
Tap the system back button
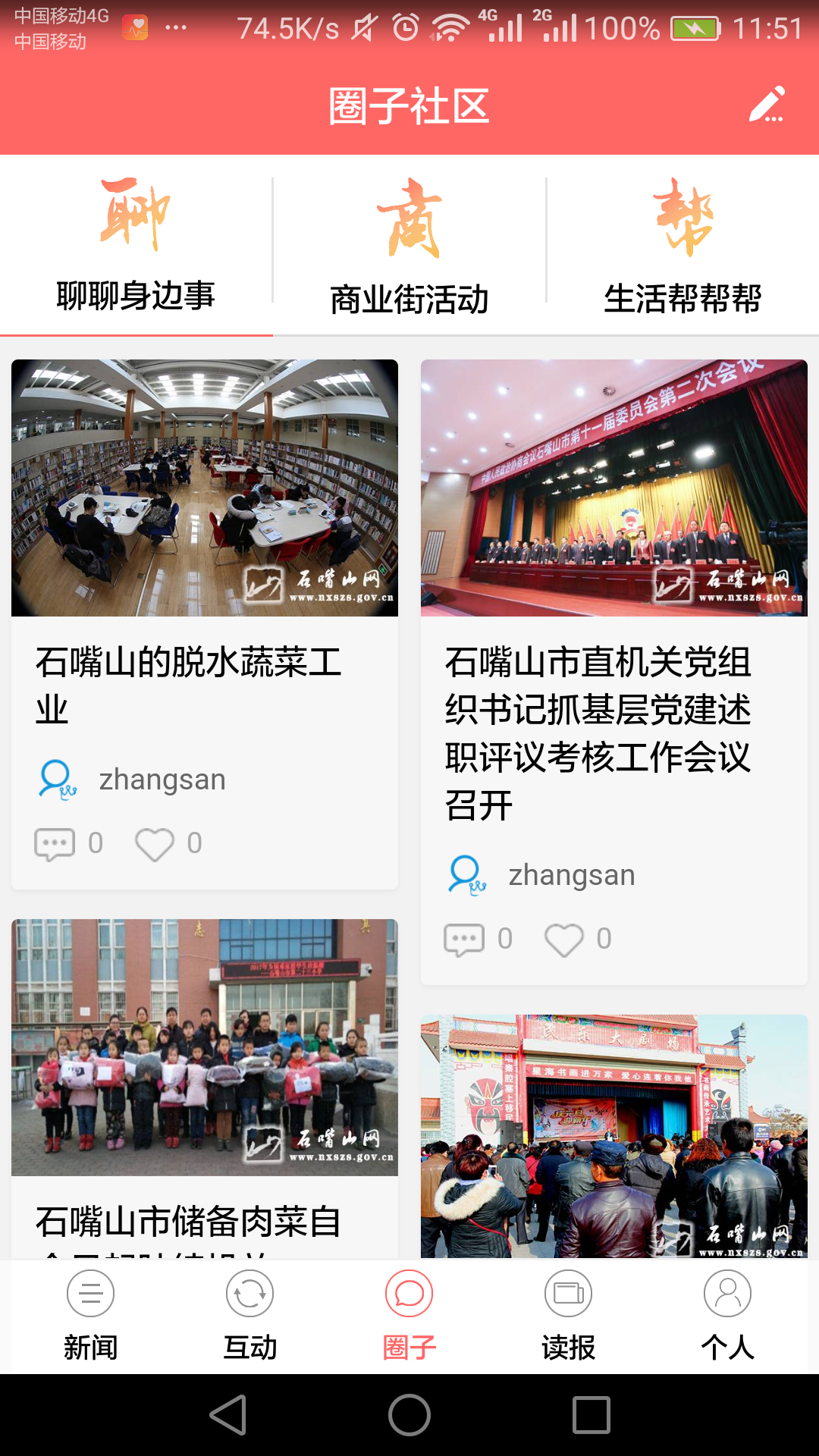228,1415
